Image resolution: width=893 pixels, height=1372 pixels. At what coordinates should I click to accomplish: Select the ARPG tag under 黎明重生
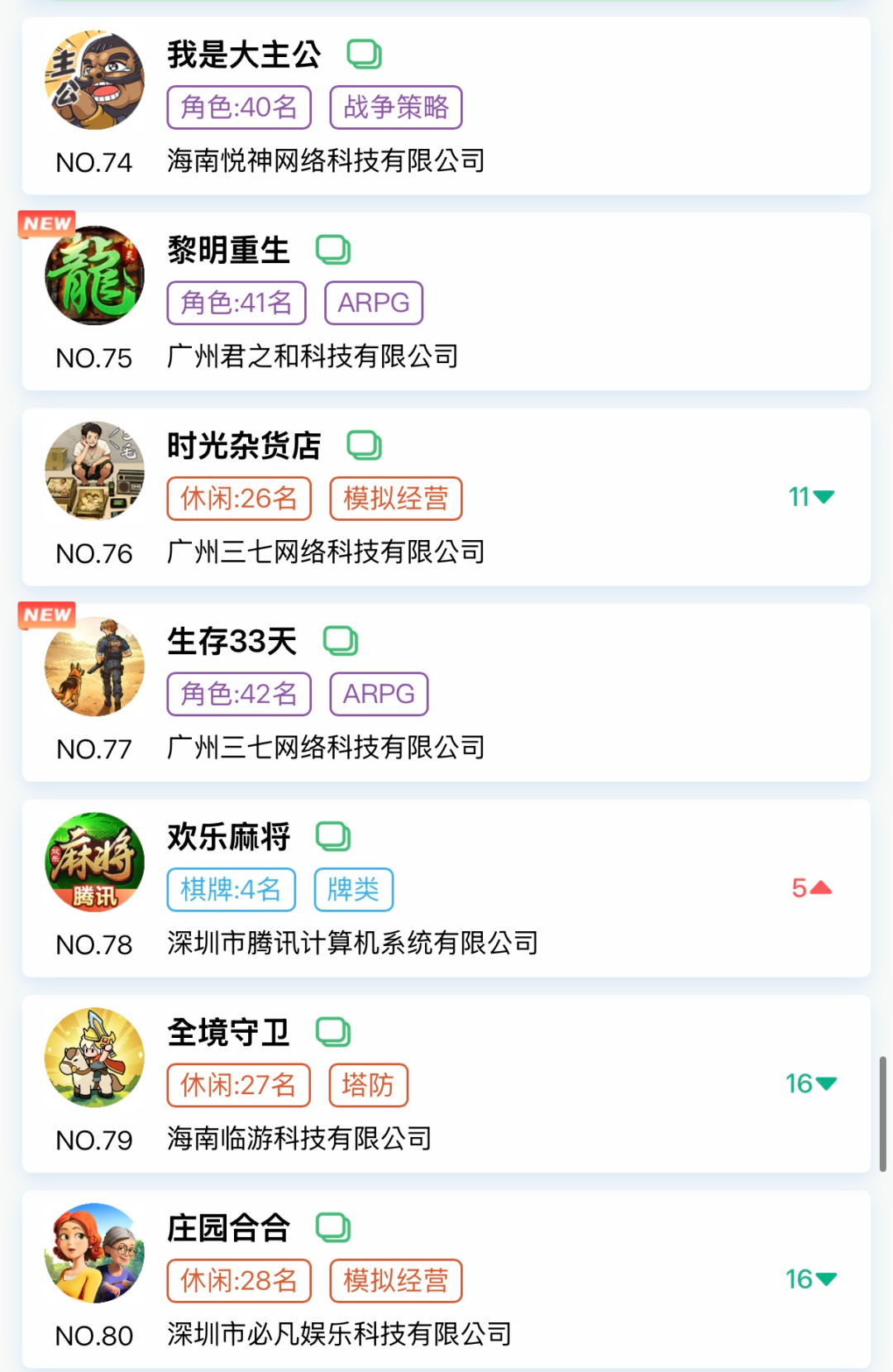[373, 303]
